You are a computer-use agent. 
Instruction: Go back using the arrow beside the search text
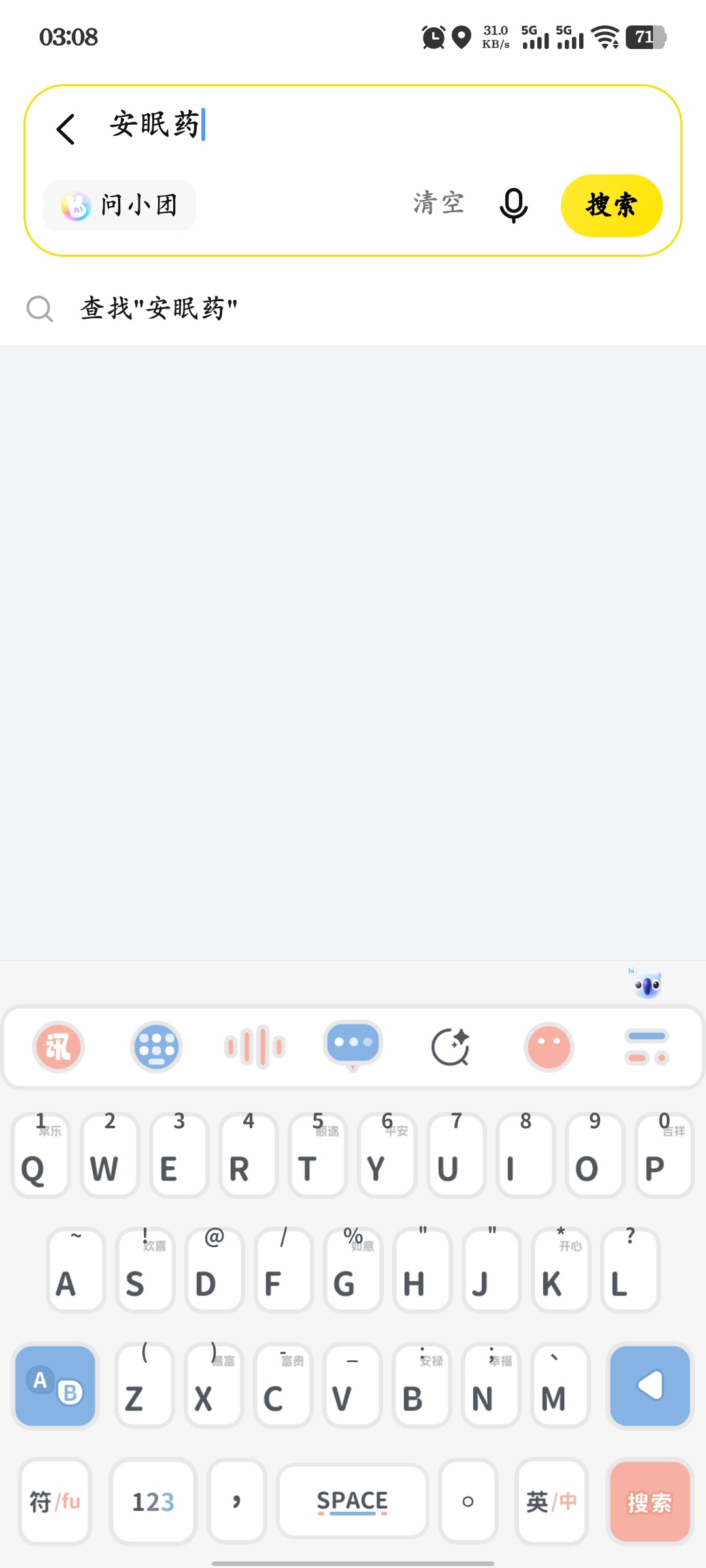pos(65,129)
